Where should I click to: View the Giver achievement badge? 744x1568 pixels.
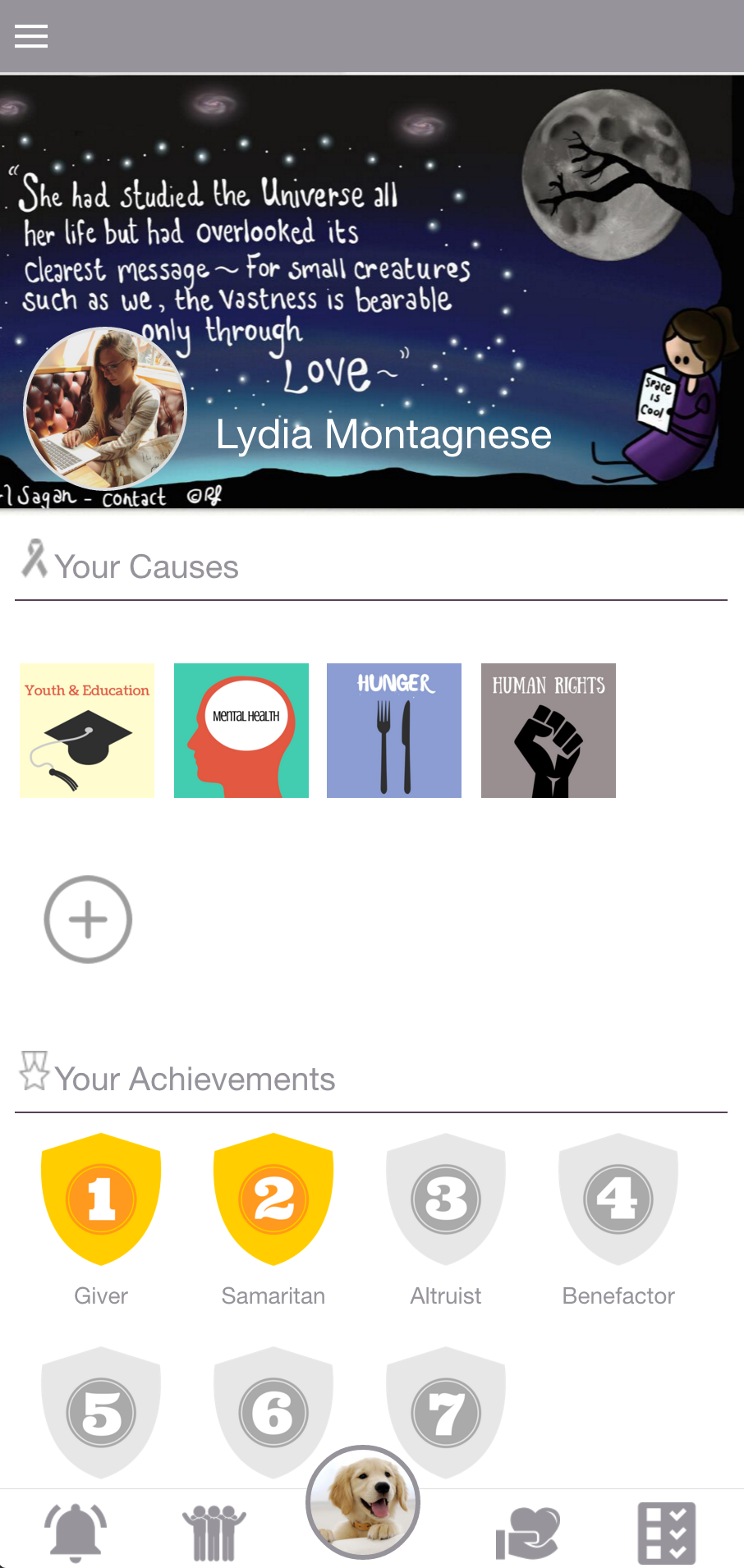pos(101,1199)
